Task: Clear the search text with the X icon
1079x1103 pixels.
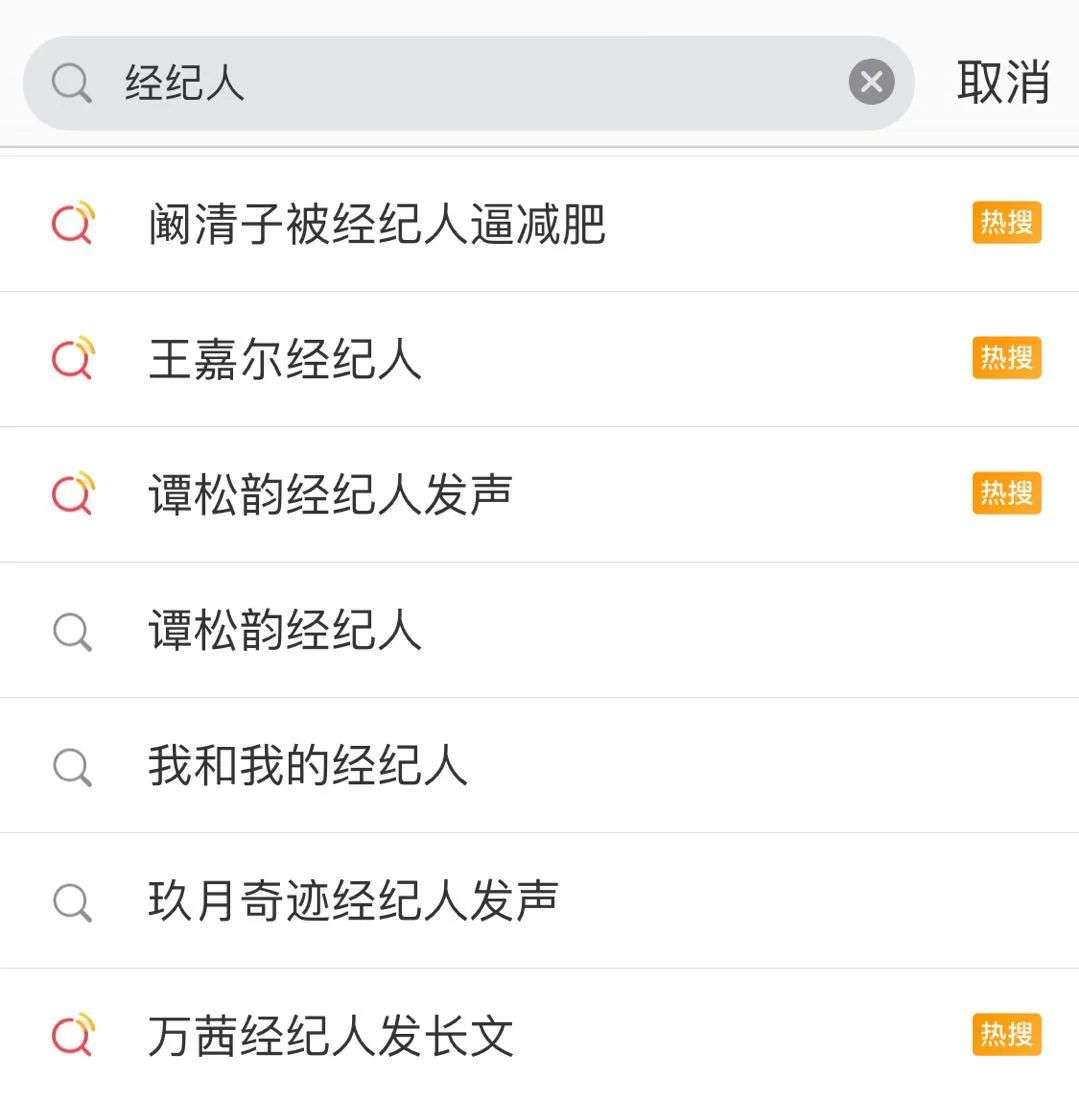Action: (871, 82)
